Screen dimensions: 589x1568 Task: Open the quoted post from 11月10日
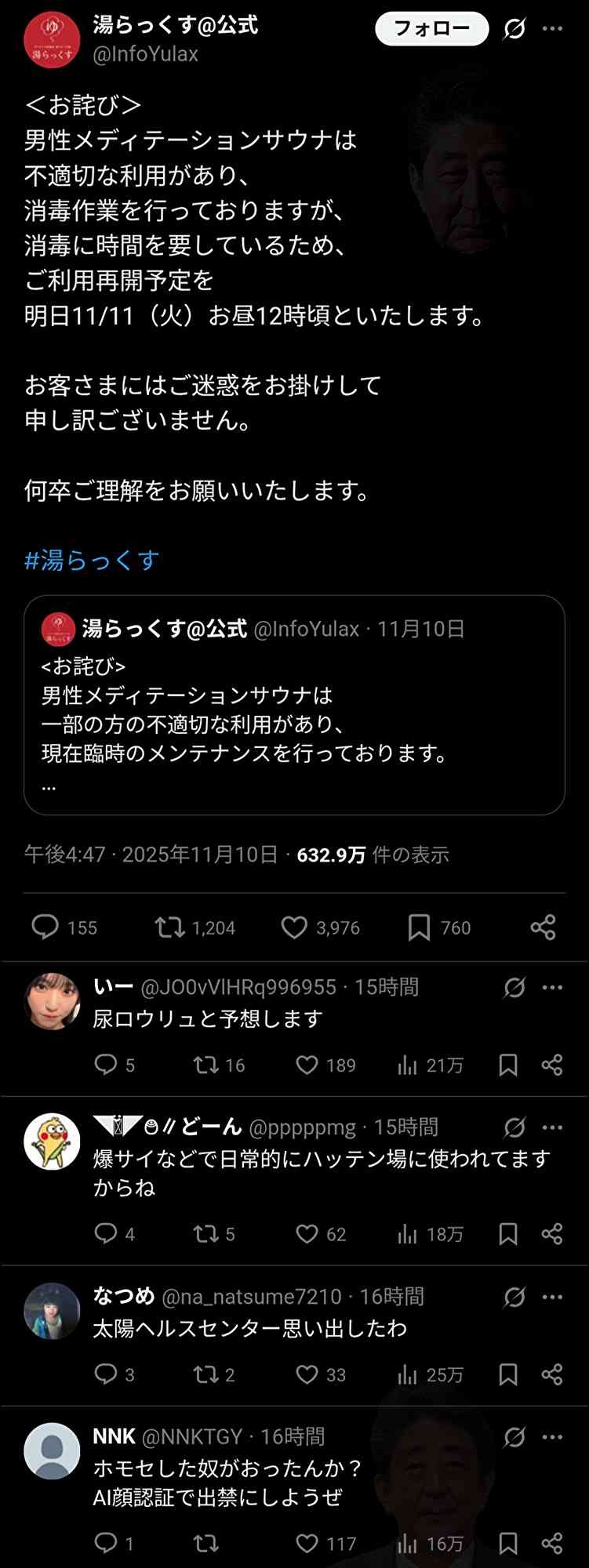[x=294, y=704]
